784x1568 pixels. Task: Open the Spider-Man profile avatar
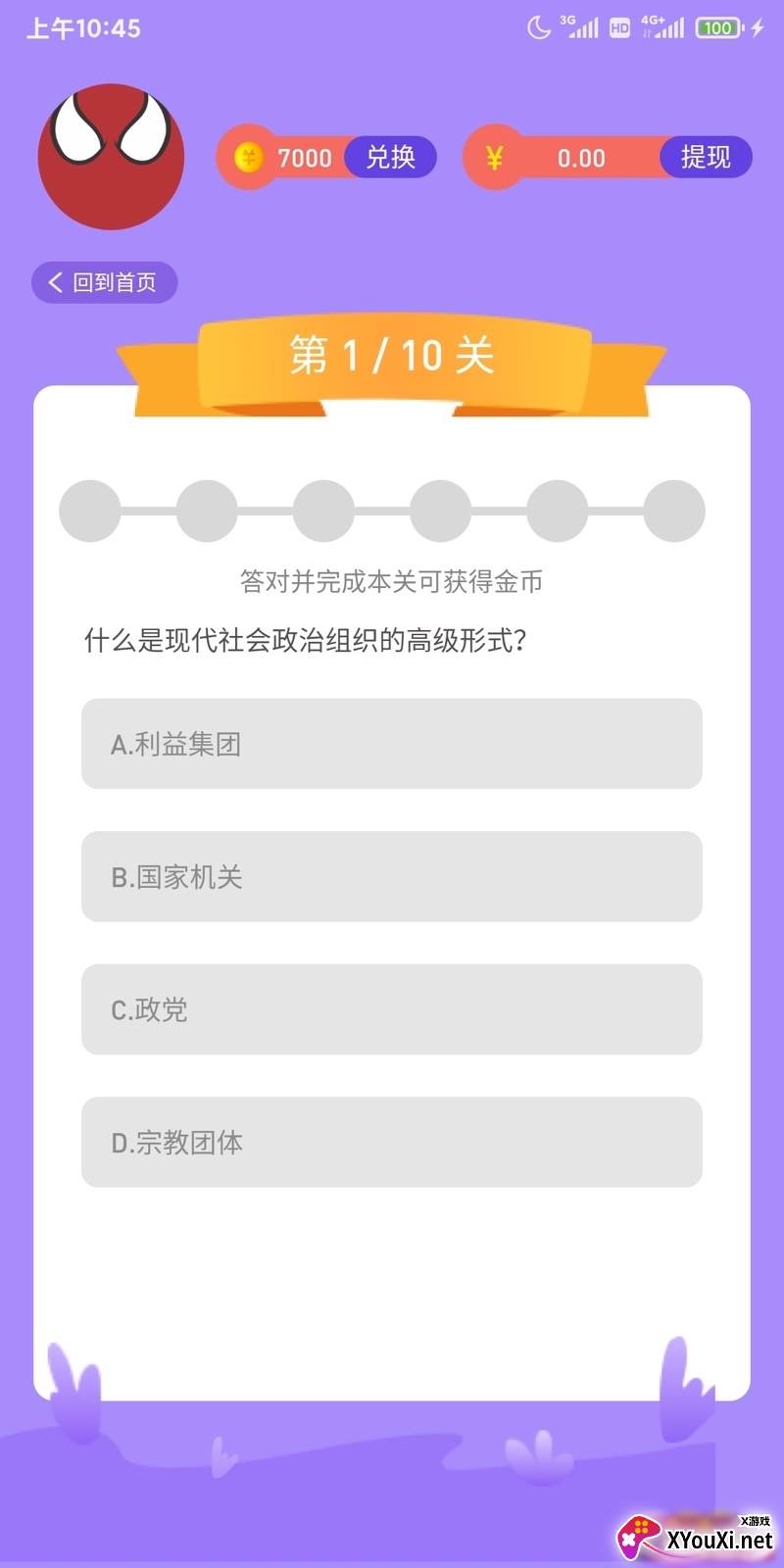point(111,157)
